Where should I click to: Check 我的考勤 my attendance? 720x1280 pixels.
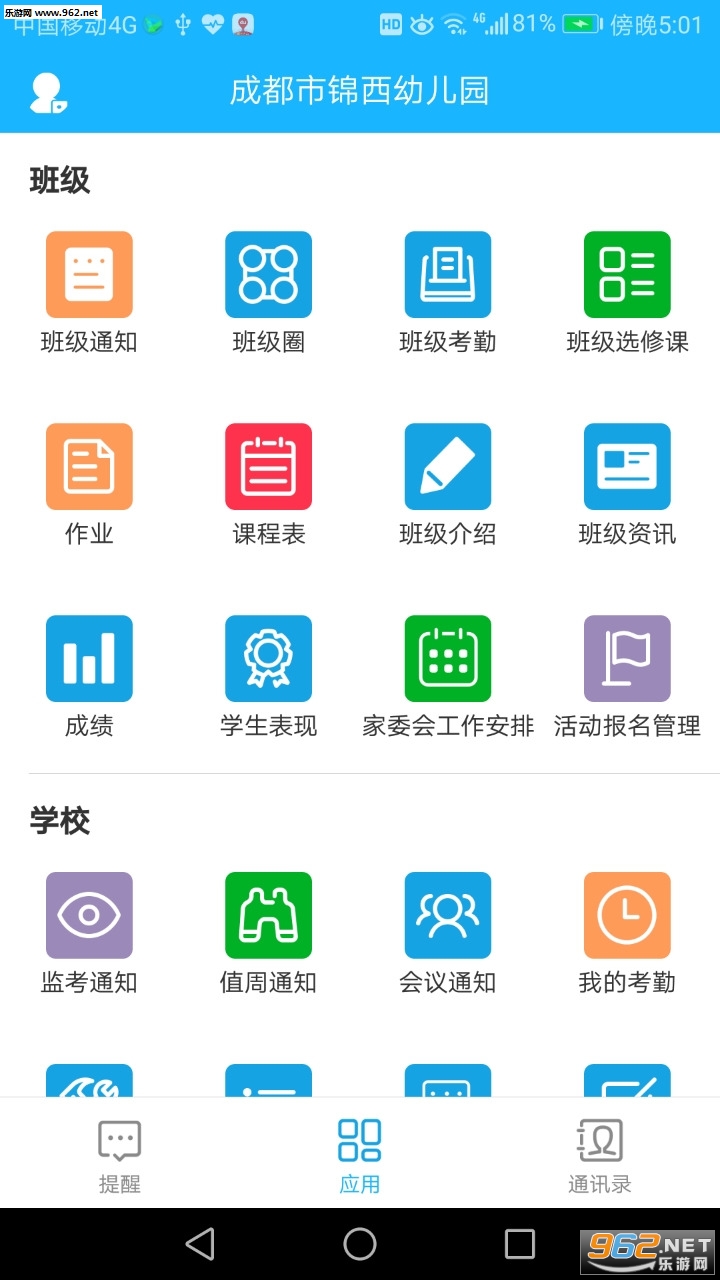[627, 916]
